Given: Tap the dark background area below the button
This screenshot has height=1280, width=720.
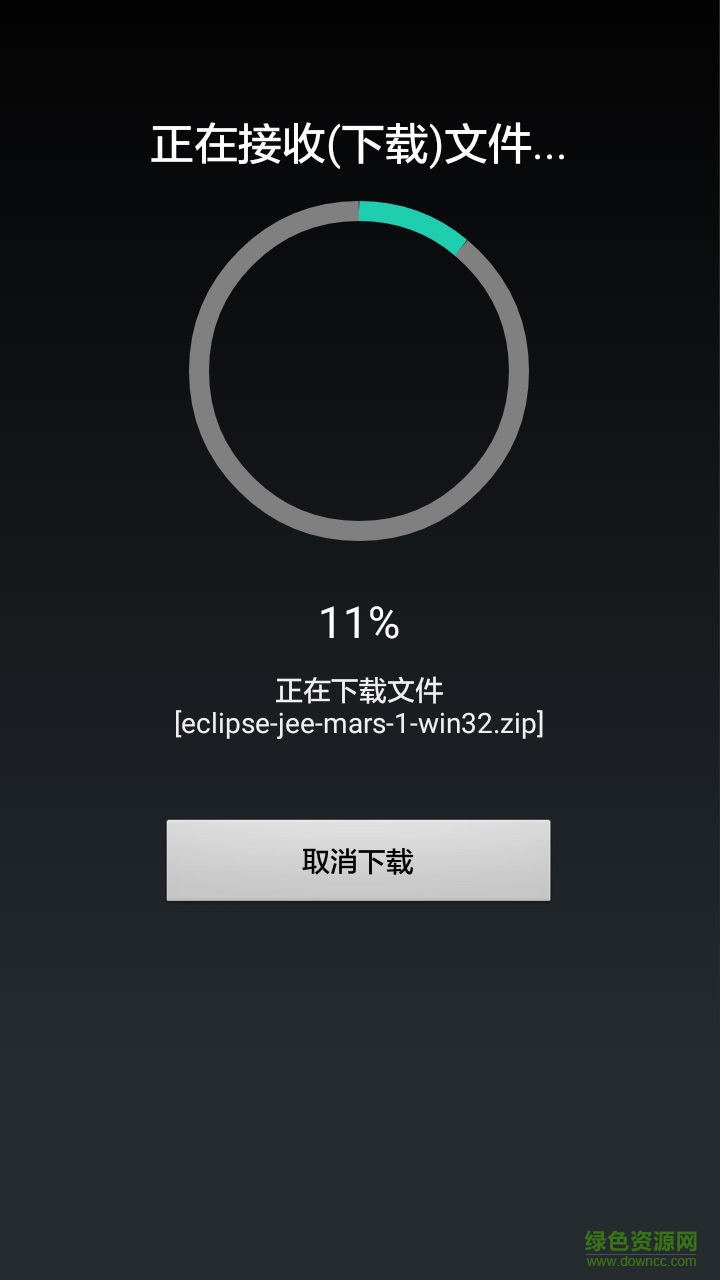Looking at the screenshot, I should coord(360,1050).
